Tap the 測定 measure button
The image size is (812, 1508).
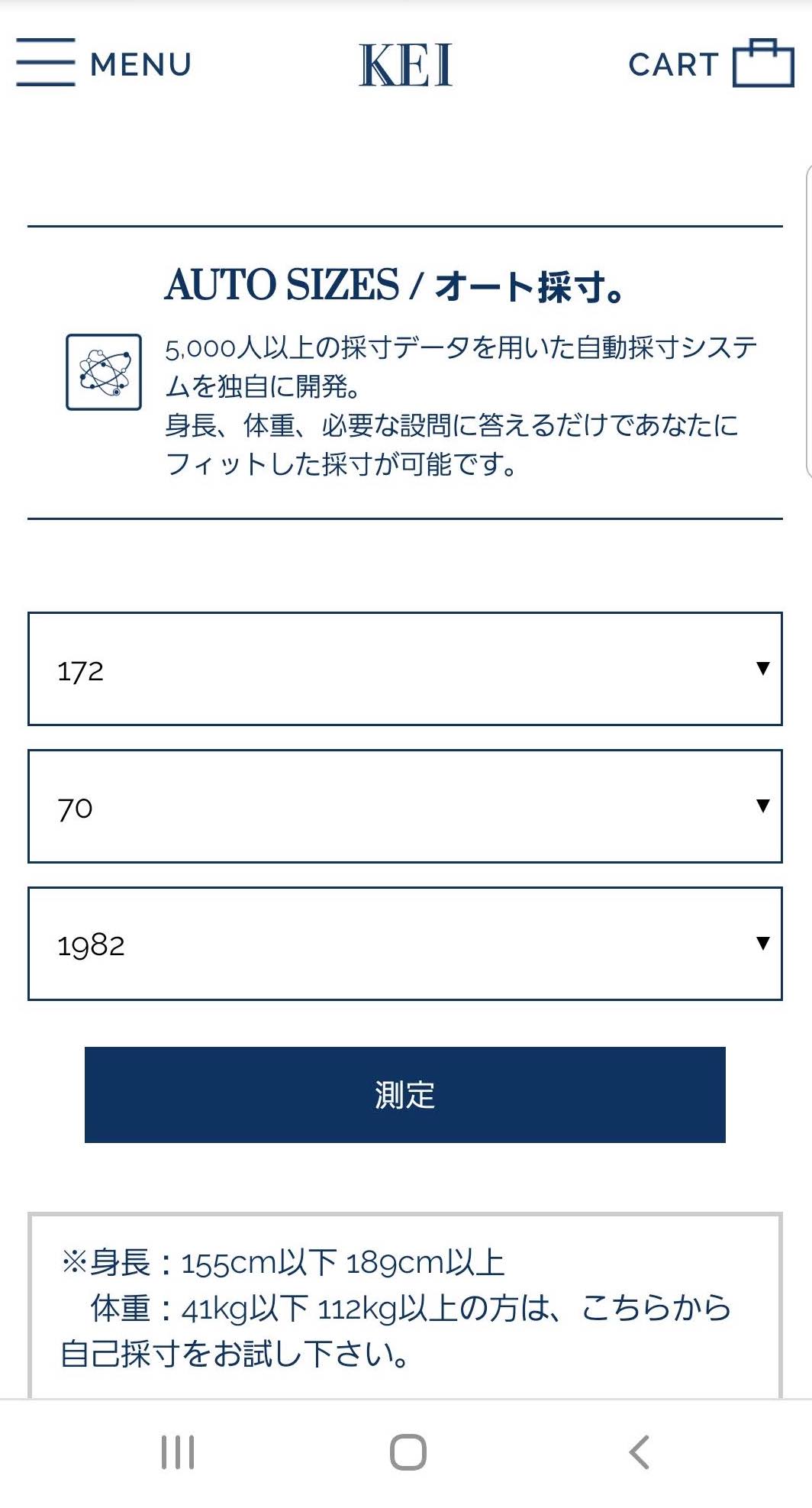tap(405, 1094)
